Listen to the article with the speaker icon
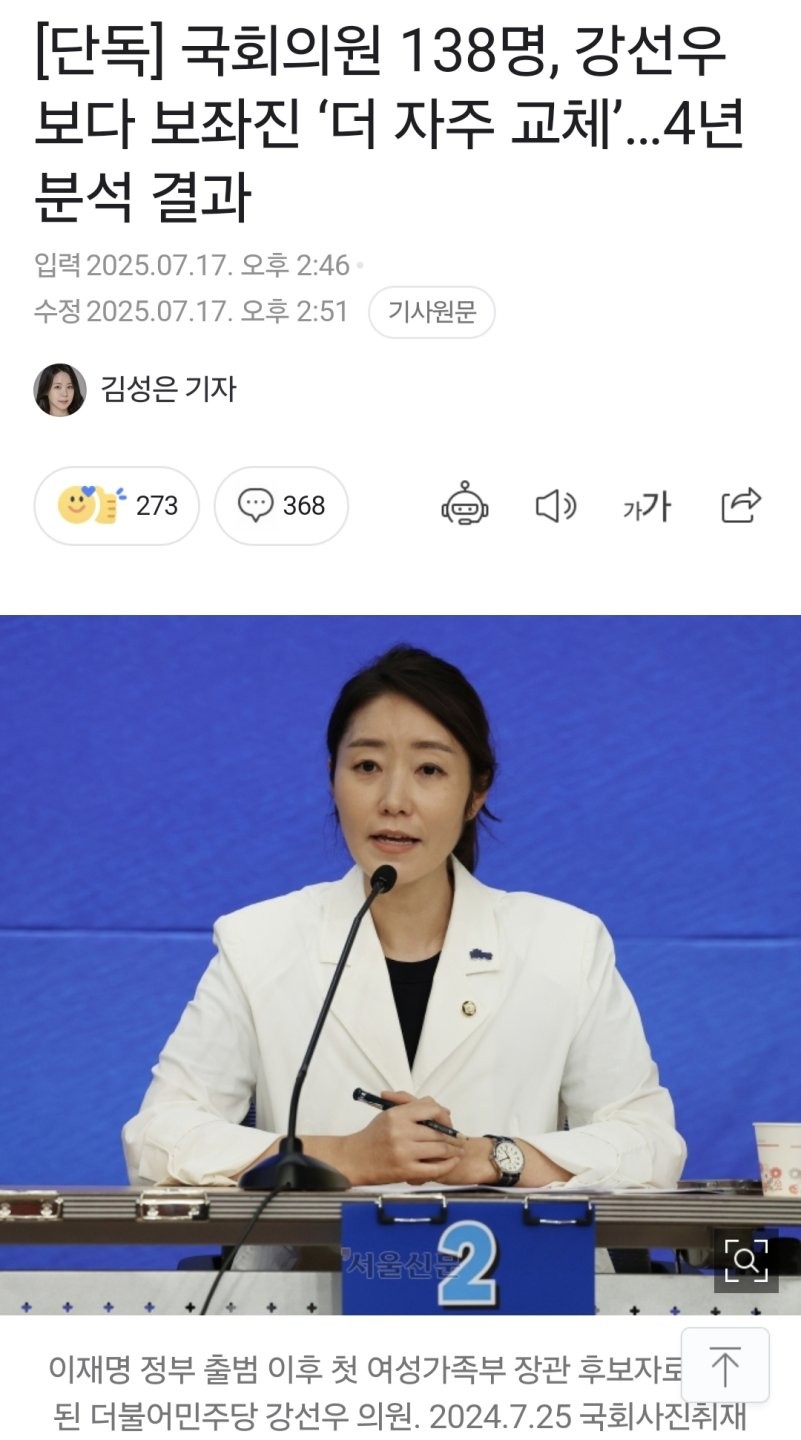The width and height of the screenshot is (801, 1440). pos(555,507)
